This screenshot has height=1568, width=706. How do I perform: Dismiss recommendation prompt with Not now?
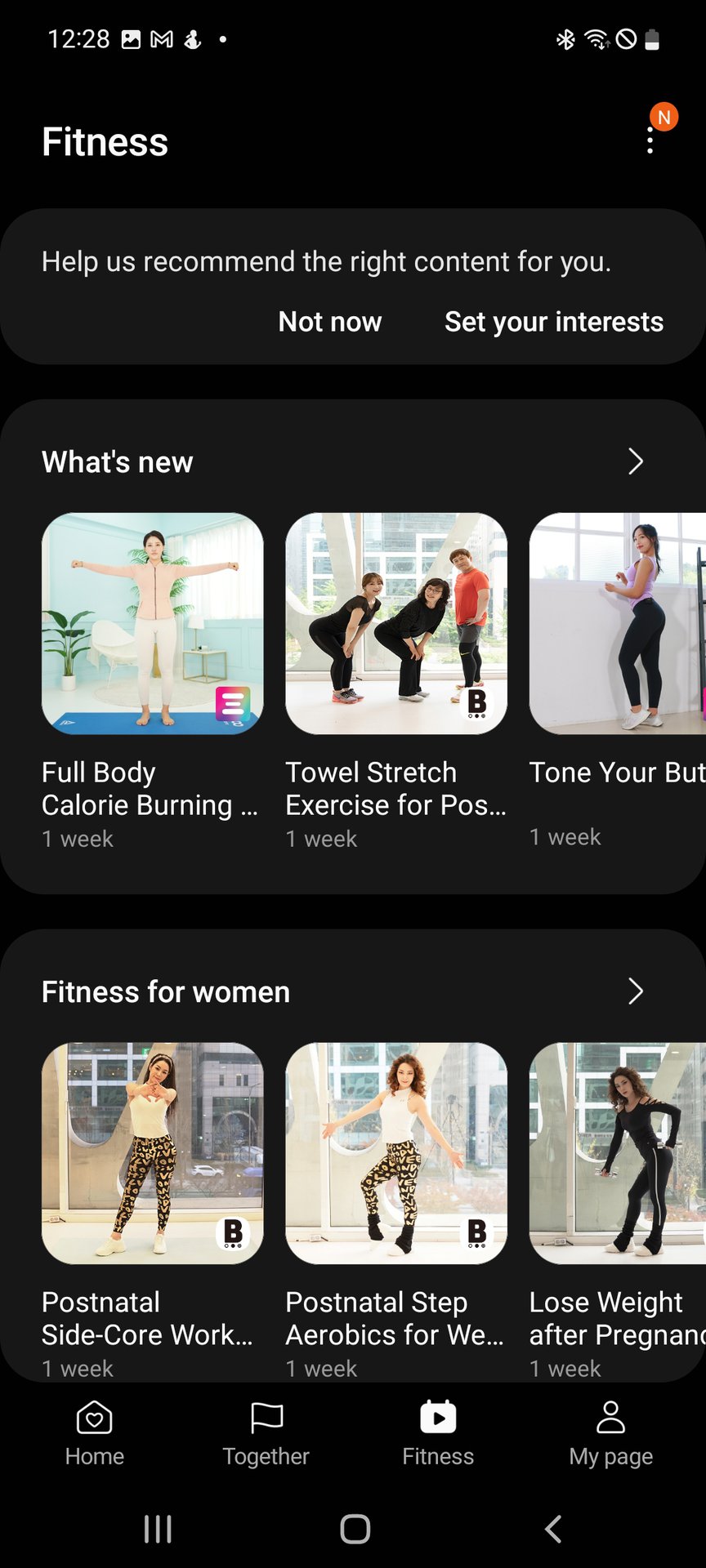pos(330,322)
